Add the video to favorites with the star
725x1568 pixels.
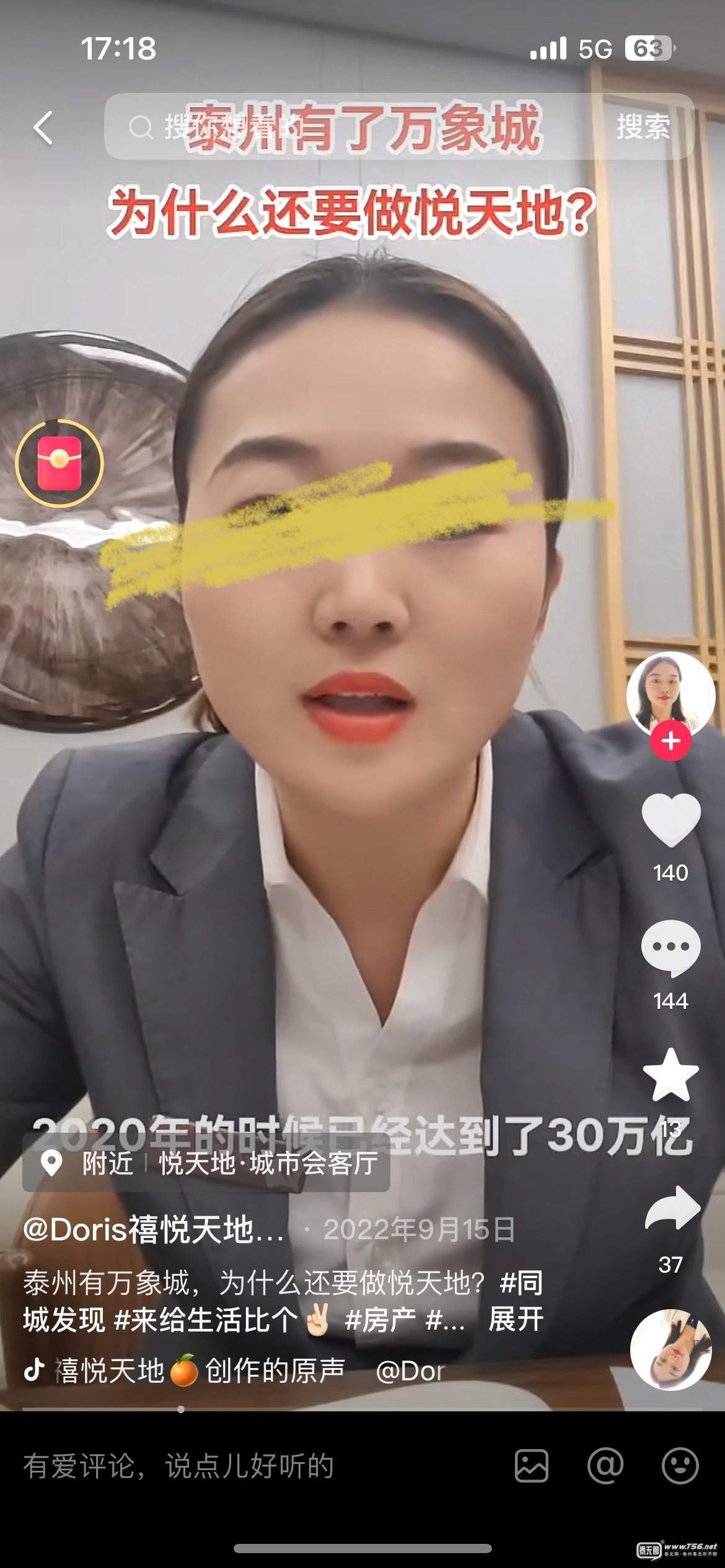[670, 1075]
